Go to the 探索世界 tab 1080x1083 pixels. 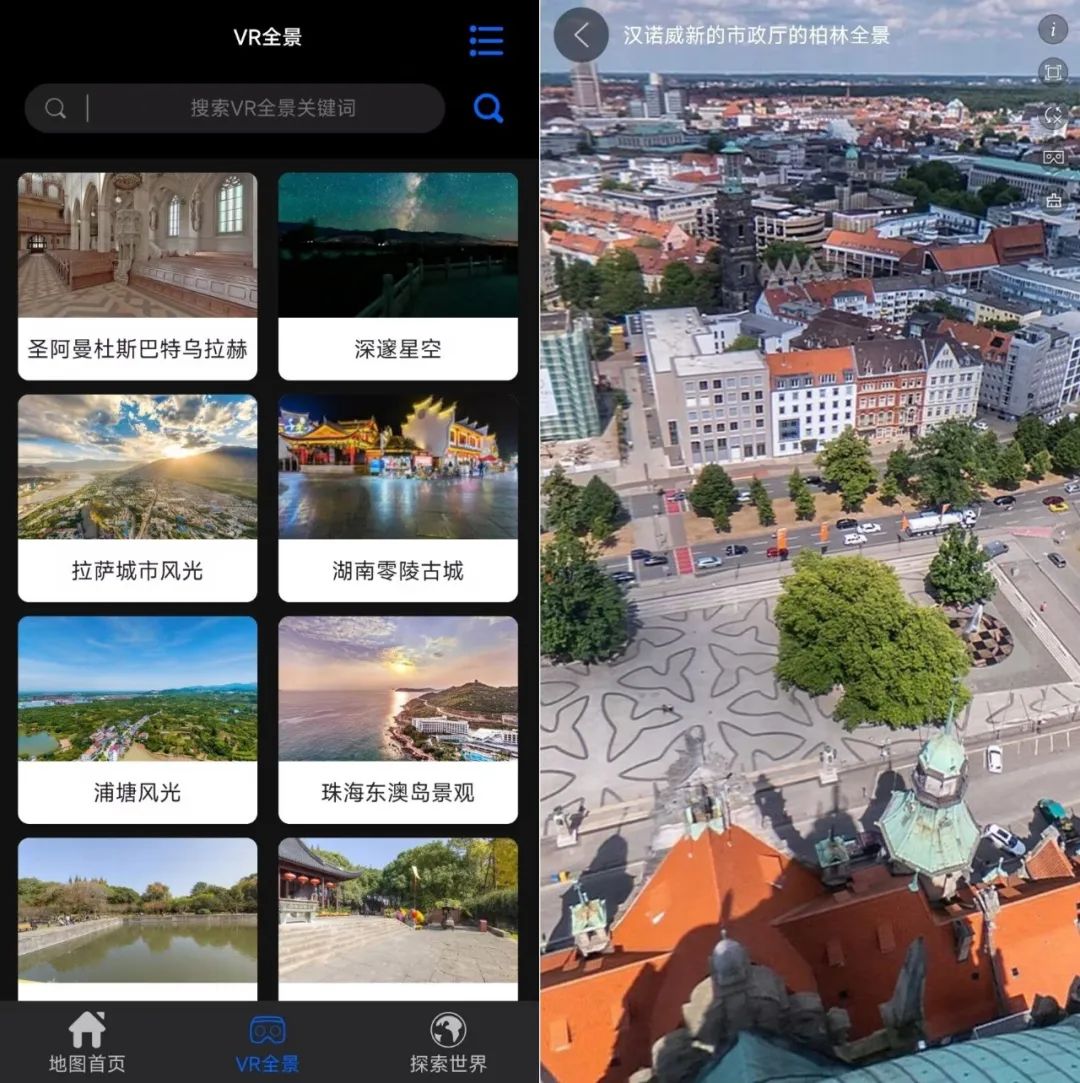tap(448, 1042)
